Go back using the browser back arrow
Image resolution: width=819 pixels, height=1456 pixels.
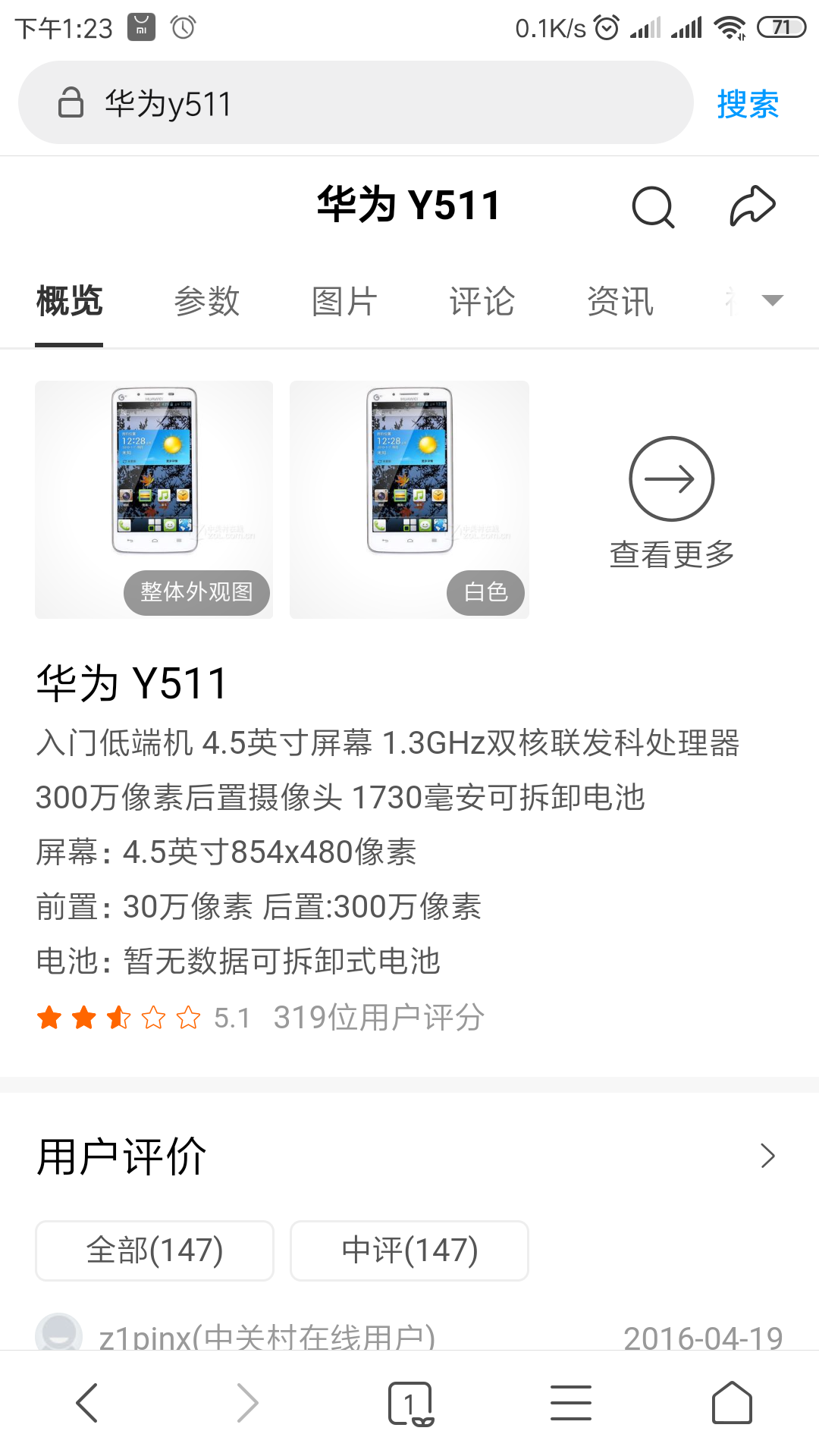tap(86, 1402)
